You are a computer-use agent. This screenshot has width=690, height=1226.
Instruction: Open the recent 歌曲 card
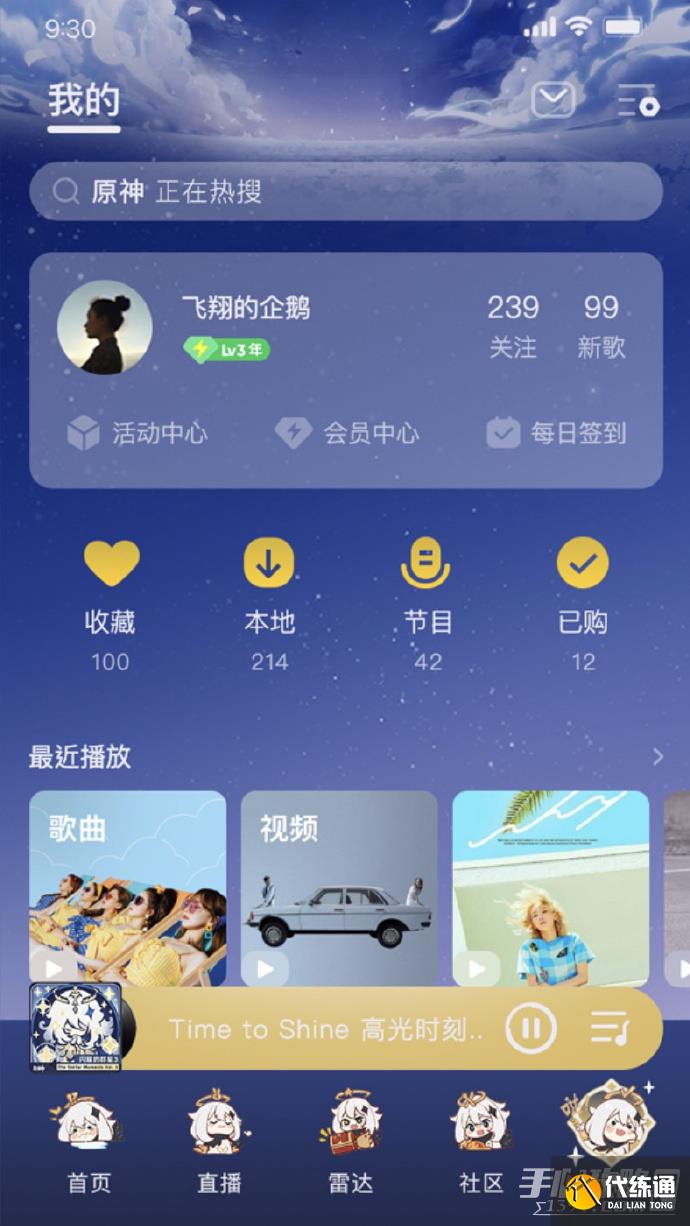(127, 887)
